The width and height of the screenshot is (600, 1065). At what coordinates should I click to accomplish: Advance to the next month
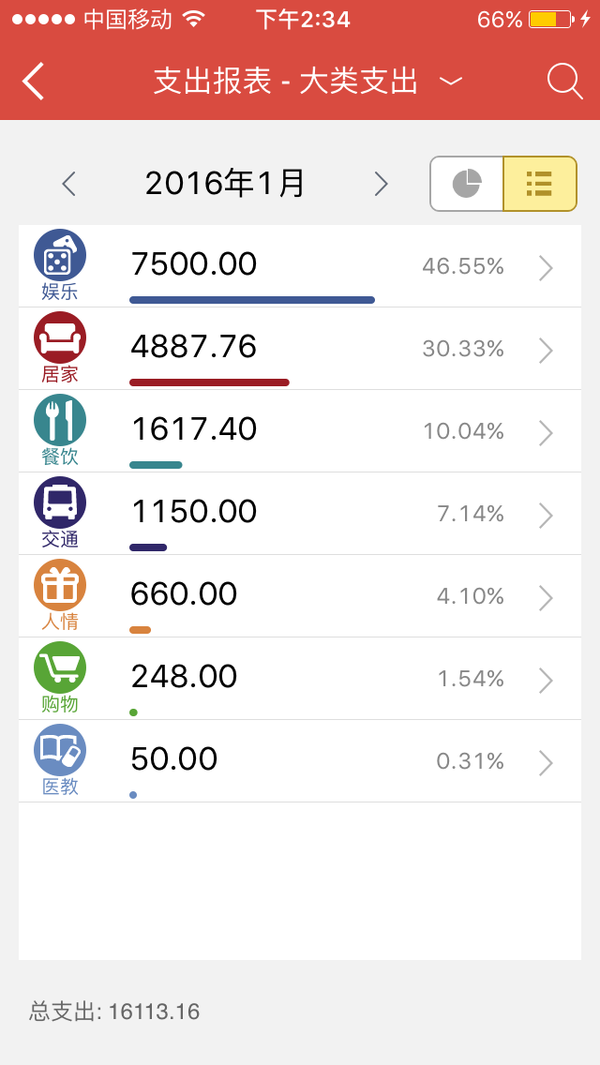381,184
